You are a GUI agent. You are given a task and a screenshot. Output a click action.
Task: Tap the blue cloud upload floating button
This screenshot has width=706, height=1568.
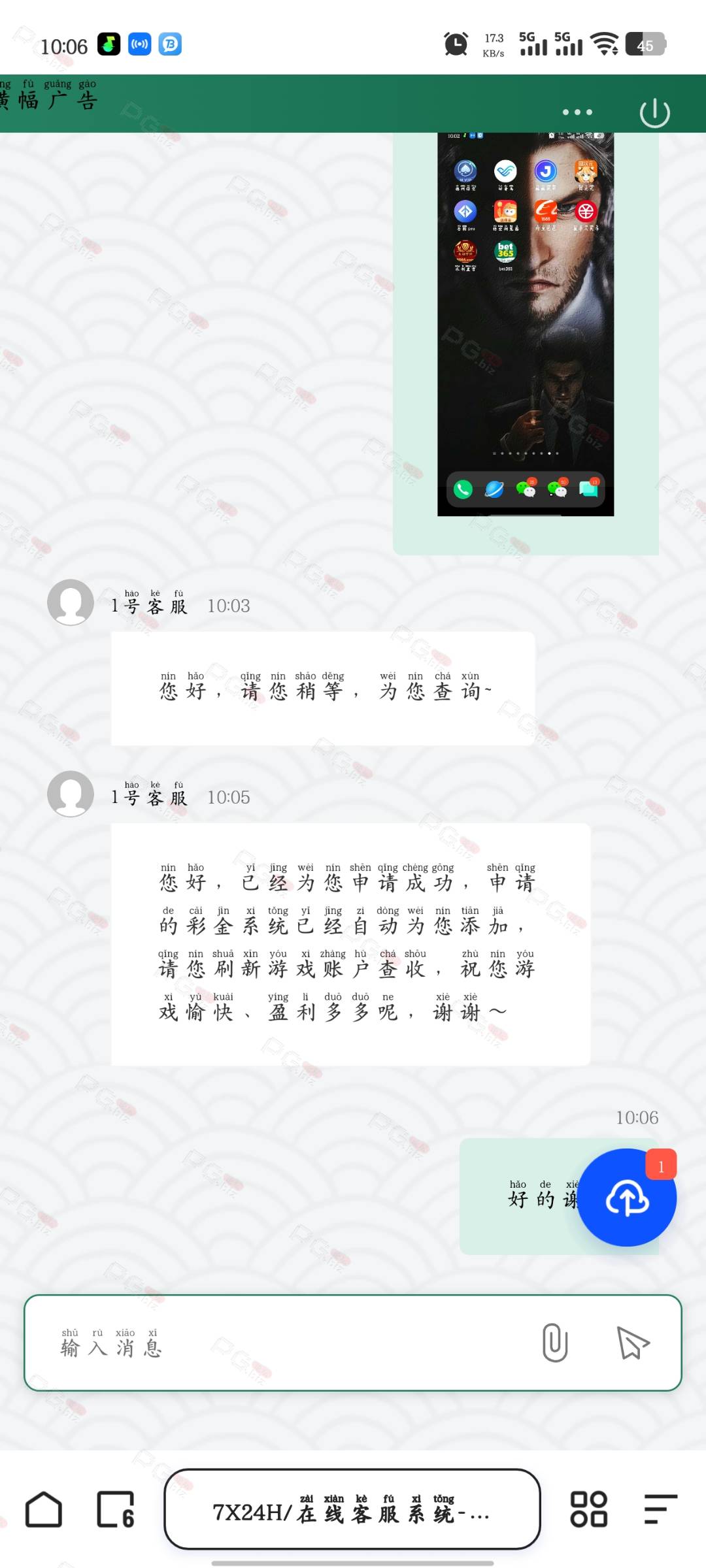tap(627, 1198)
